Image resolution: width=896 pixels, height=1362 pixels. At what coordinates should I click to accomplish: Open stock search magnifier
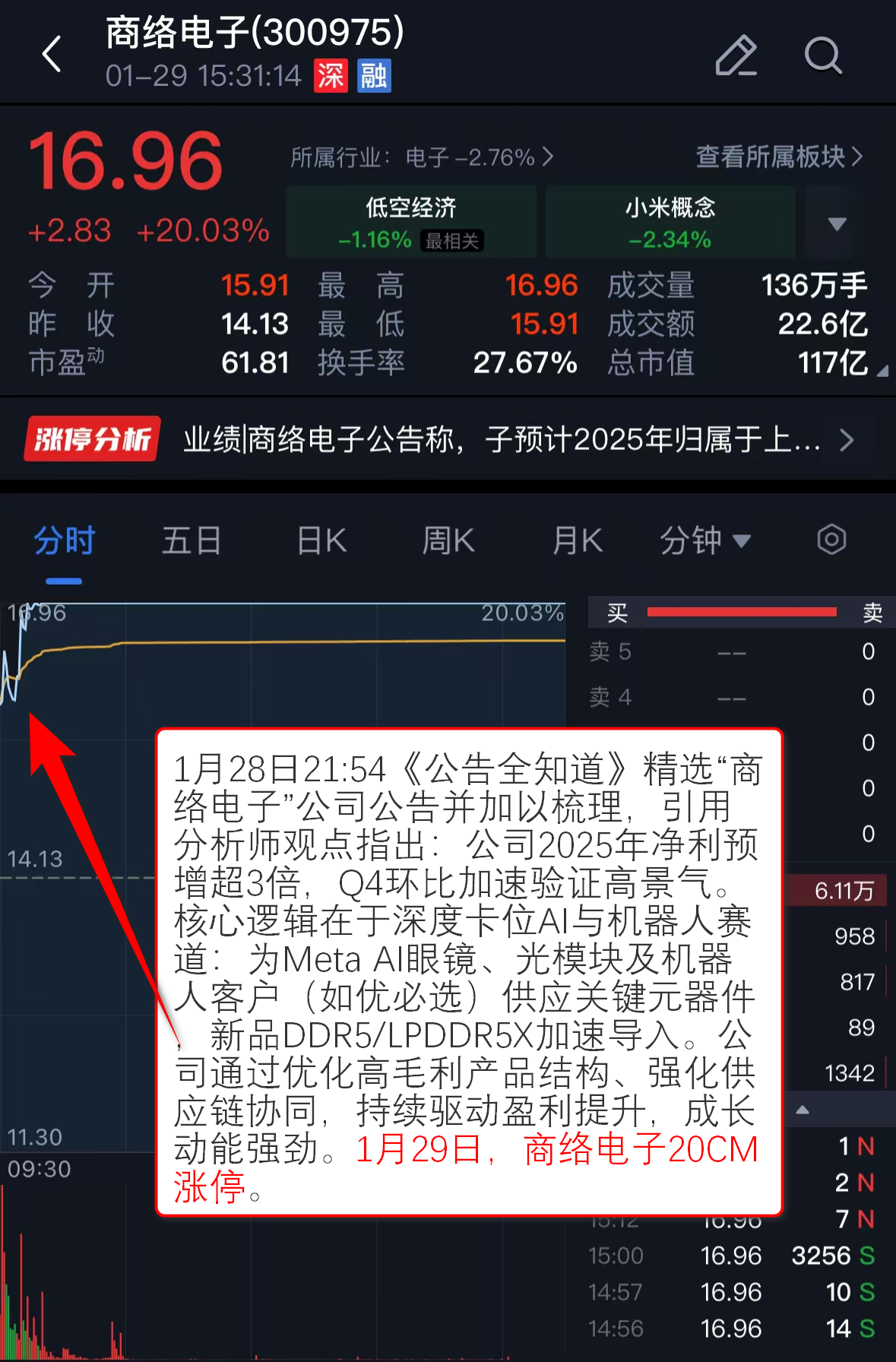pyautogui.click(x=823, y=55)
